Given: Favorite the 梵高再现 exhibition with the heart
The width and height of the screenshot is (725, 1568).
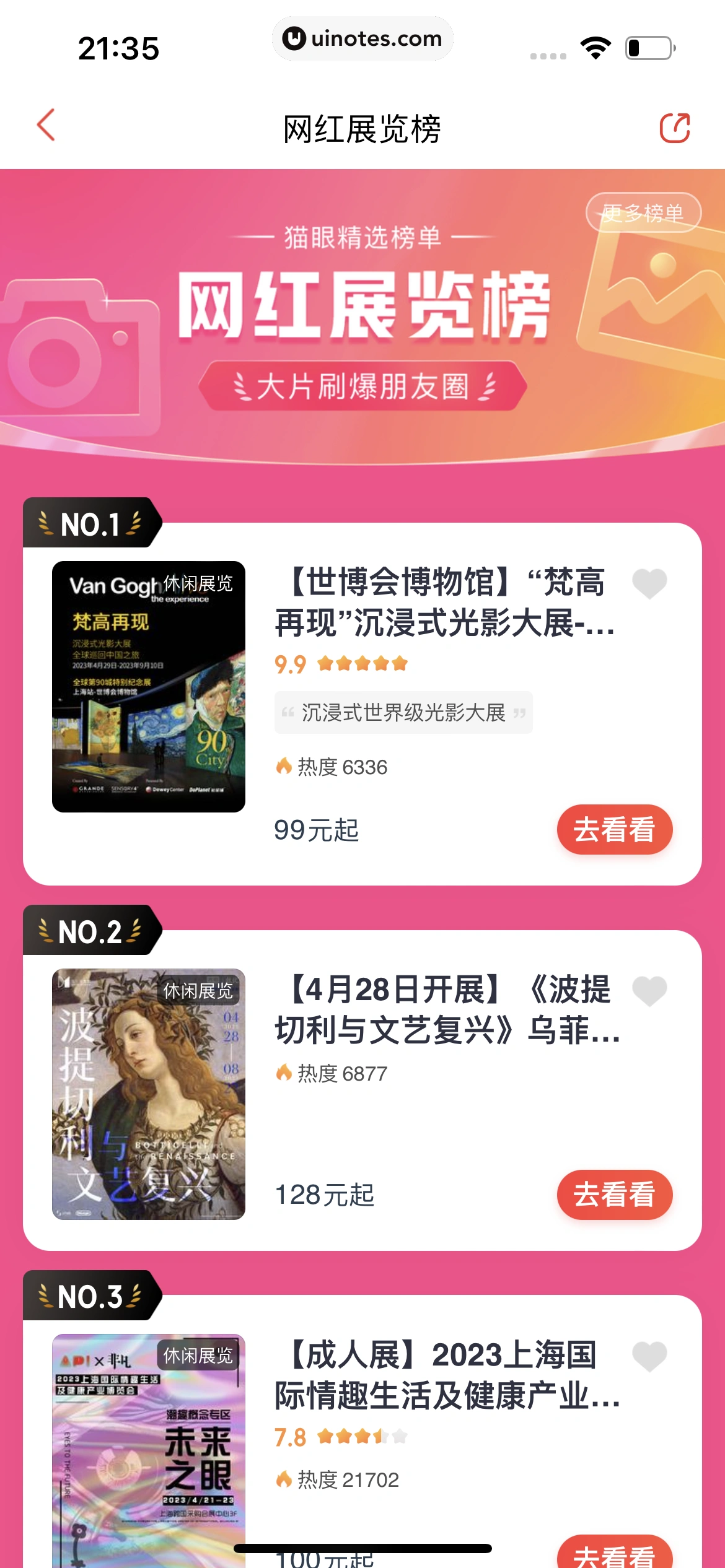Looking at the screenshot, I should tap(649, 583).
